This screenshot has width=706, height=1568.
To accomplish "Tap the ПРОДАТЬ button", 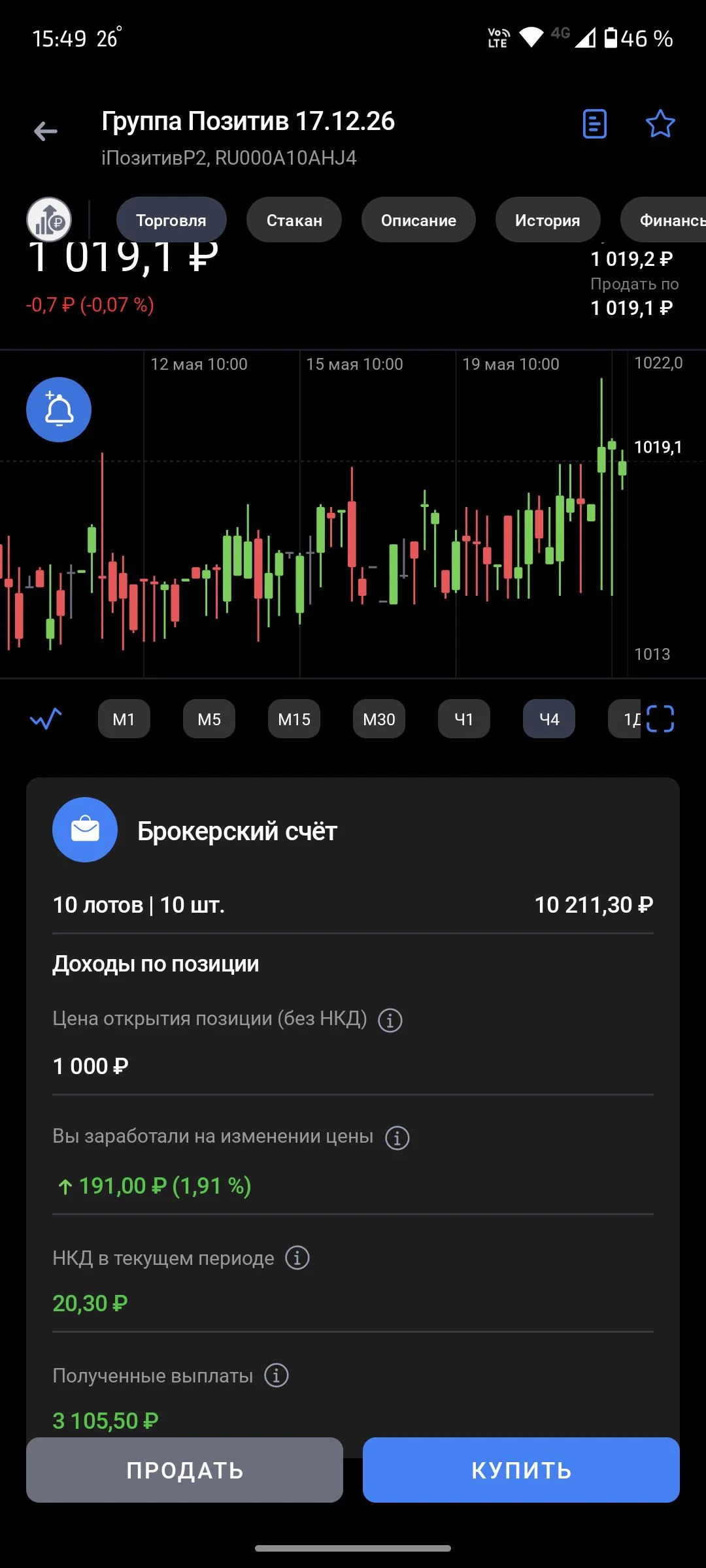I will [x=184, y=1470].
